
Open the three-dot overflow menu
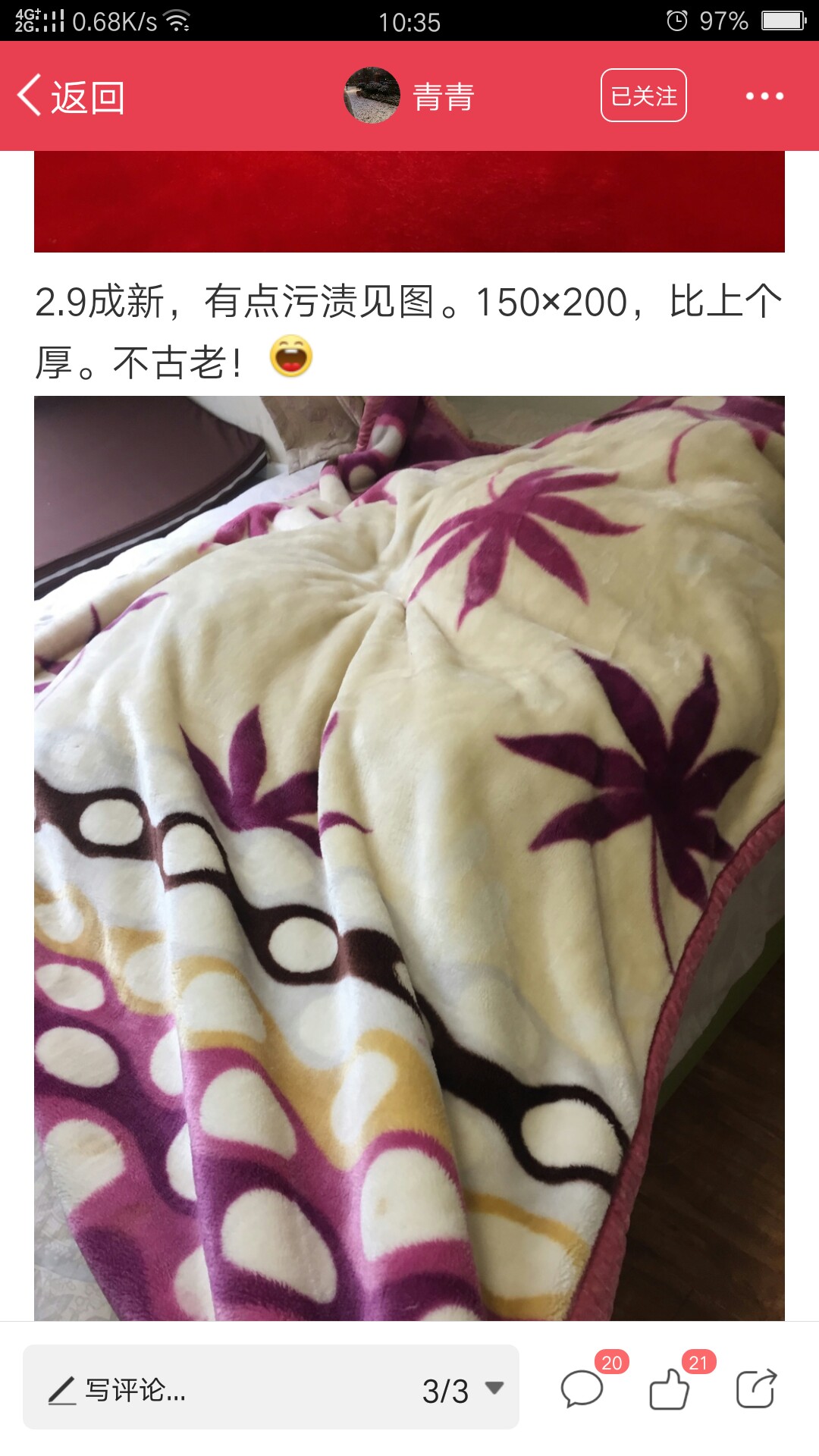(x=764, y=96)
